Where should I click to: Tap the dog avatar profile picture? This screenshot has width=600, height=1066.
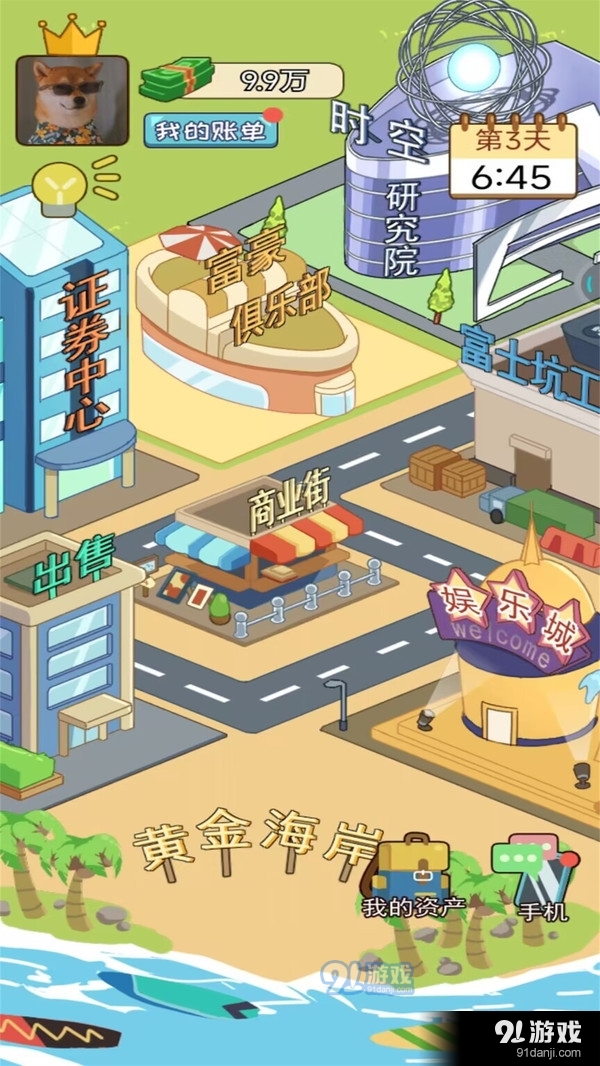tap(72, 99)
